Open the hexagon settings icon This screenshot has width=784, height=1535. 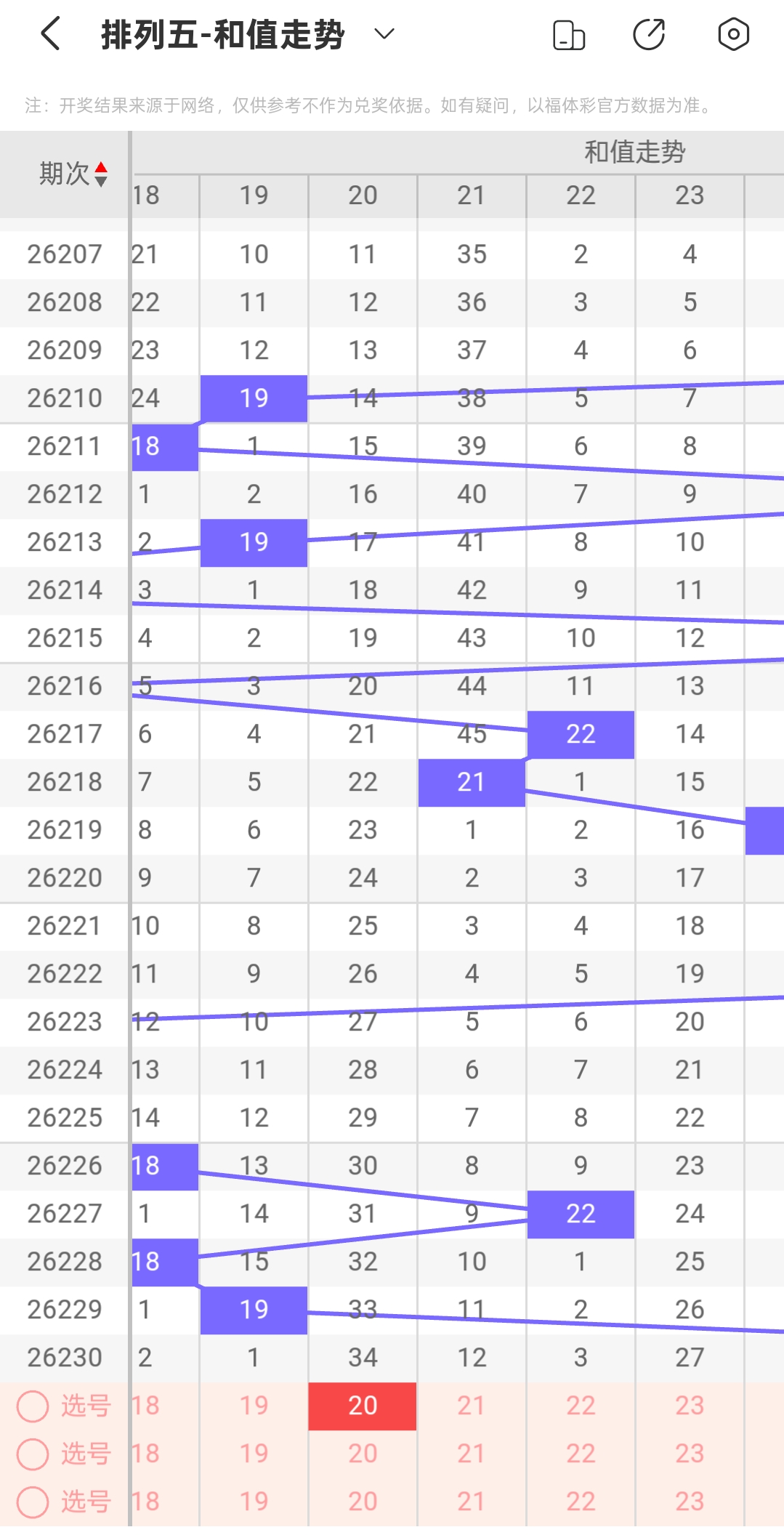coord(733,34)
